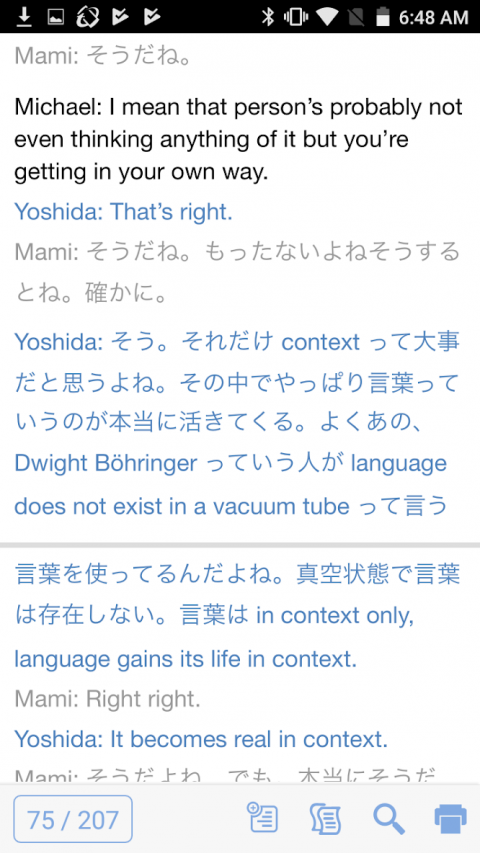
Task: Print the document
Action: pos(451,819)
